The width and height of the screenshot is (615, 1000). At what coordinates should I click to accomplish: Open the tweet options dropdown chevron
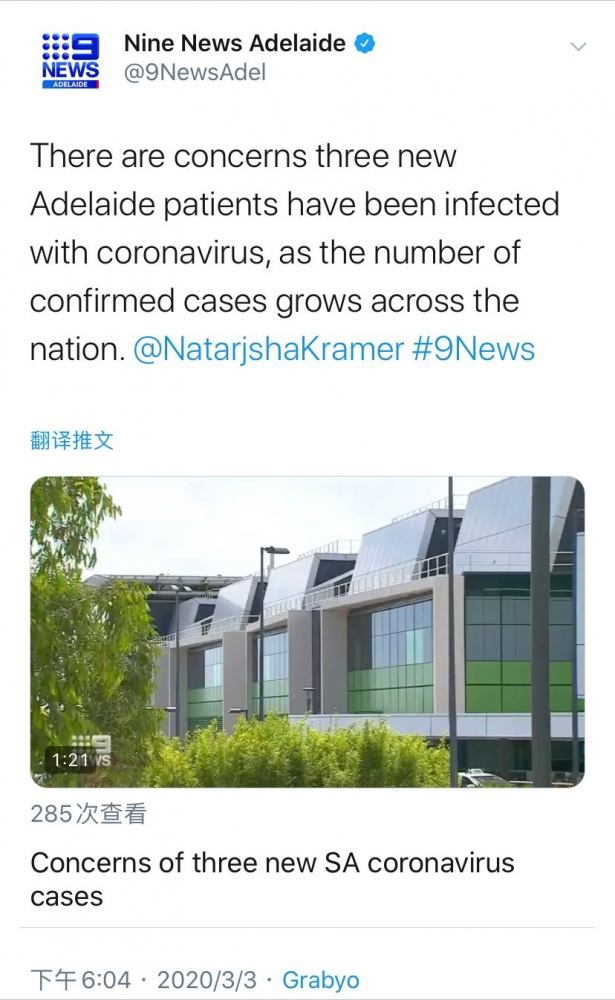click(578, 47)
